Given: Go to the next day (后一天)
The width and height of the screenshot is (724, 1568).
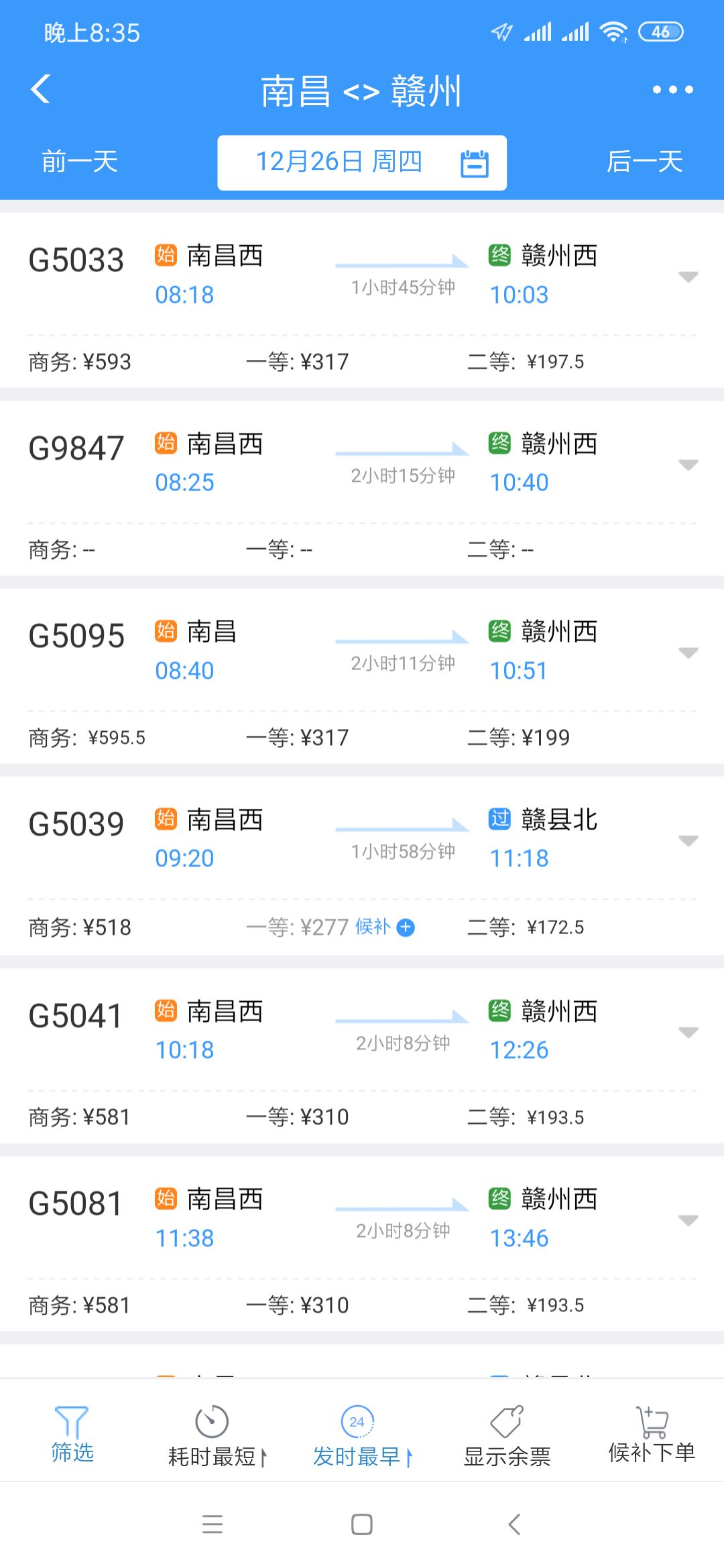Looking at the screenshot, I should [644, 162].
